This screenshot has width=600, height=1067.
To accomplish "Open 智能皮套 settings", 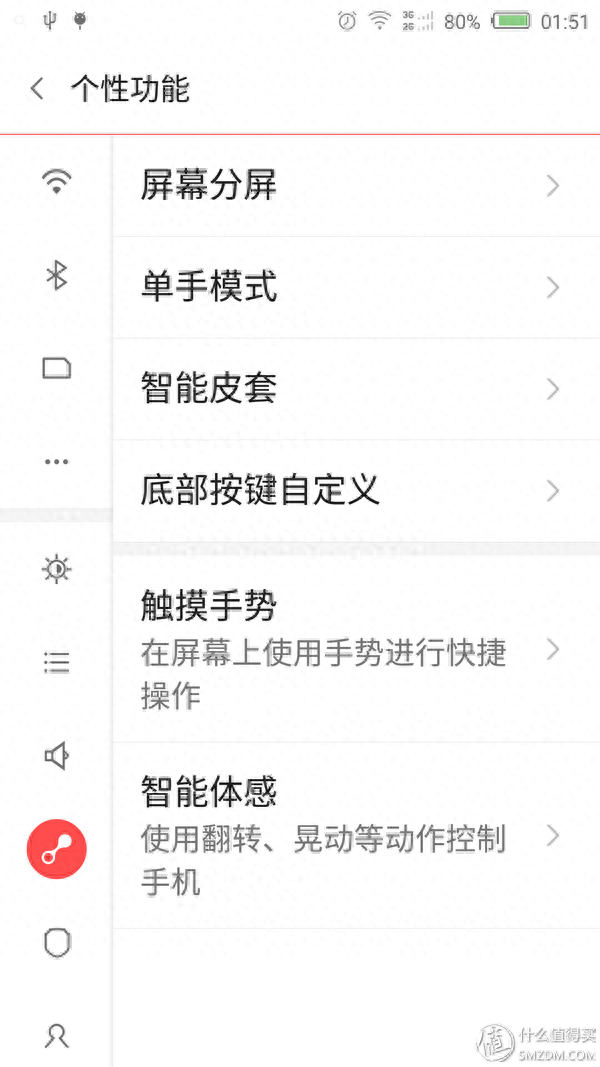I will [350, 389].
